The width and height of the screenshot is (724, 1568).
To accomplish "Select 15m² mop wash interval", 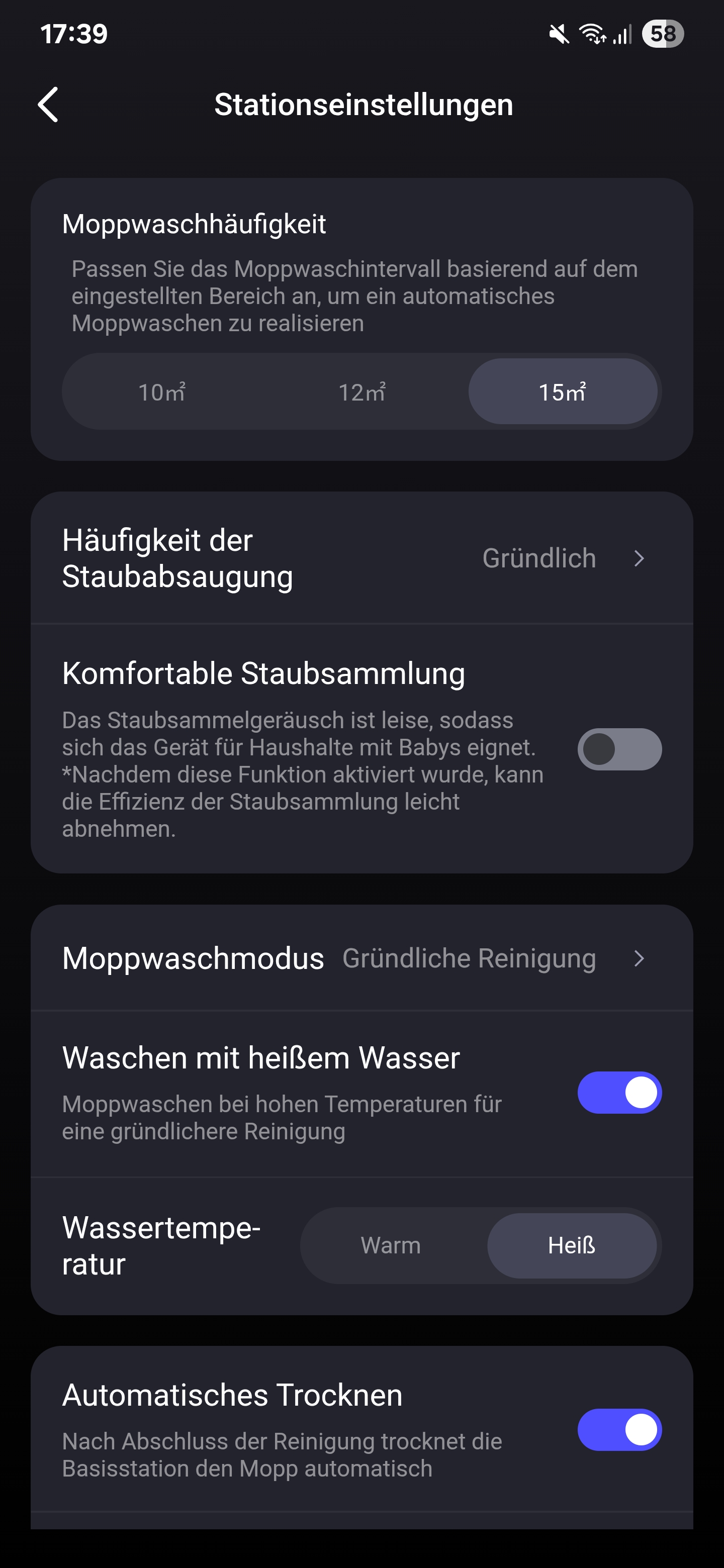I will 563,392.
